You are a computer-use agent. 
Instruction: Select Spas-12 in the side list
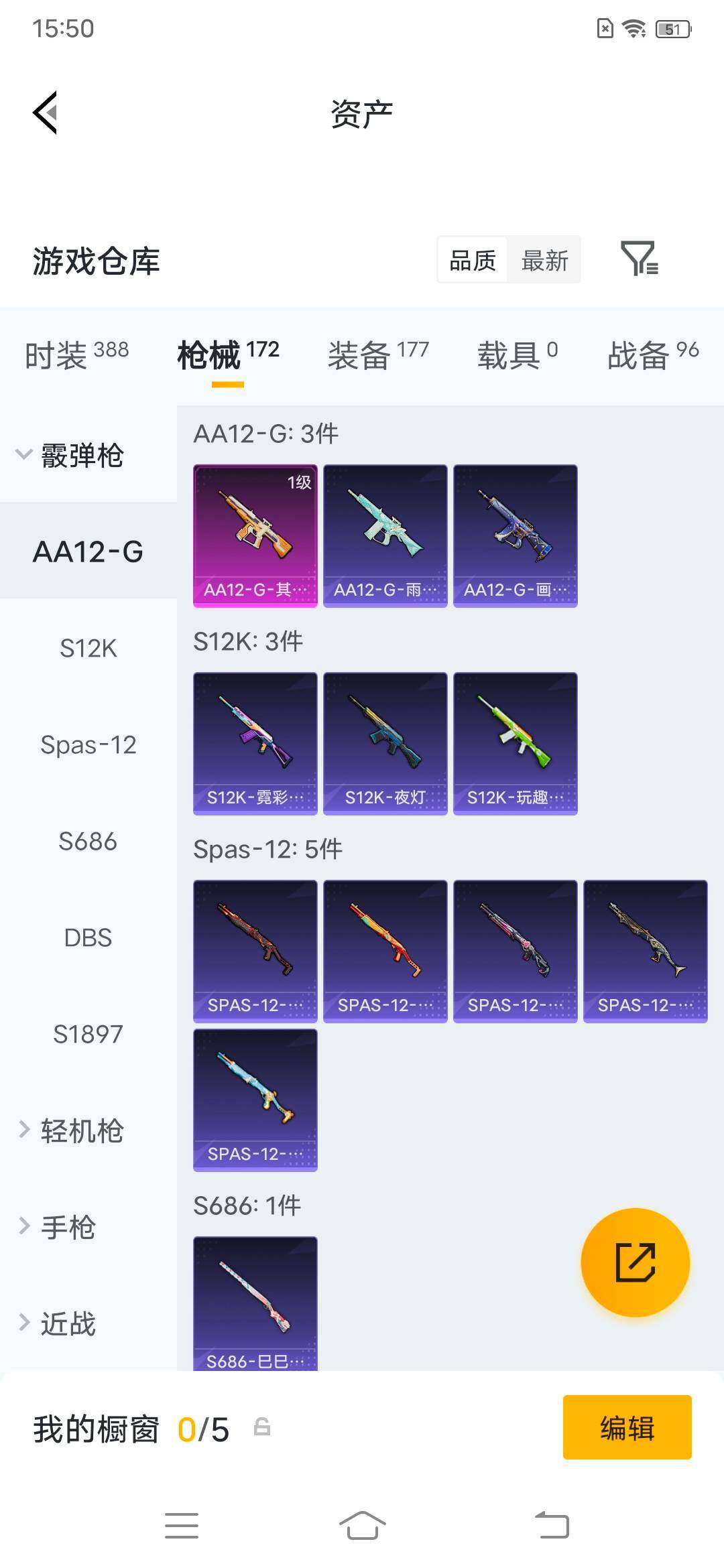88,744
